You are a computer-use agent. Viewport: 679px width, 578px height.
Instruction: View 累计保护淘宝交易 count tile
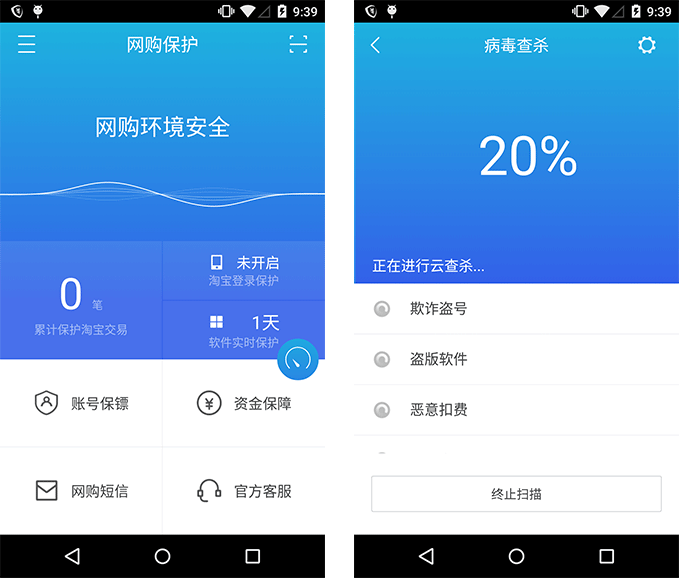tap(81, 300)
